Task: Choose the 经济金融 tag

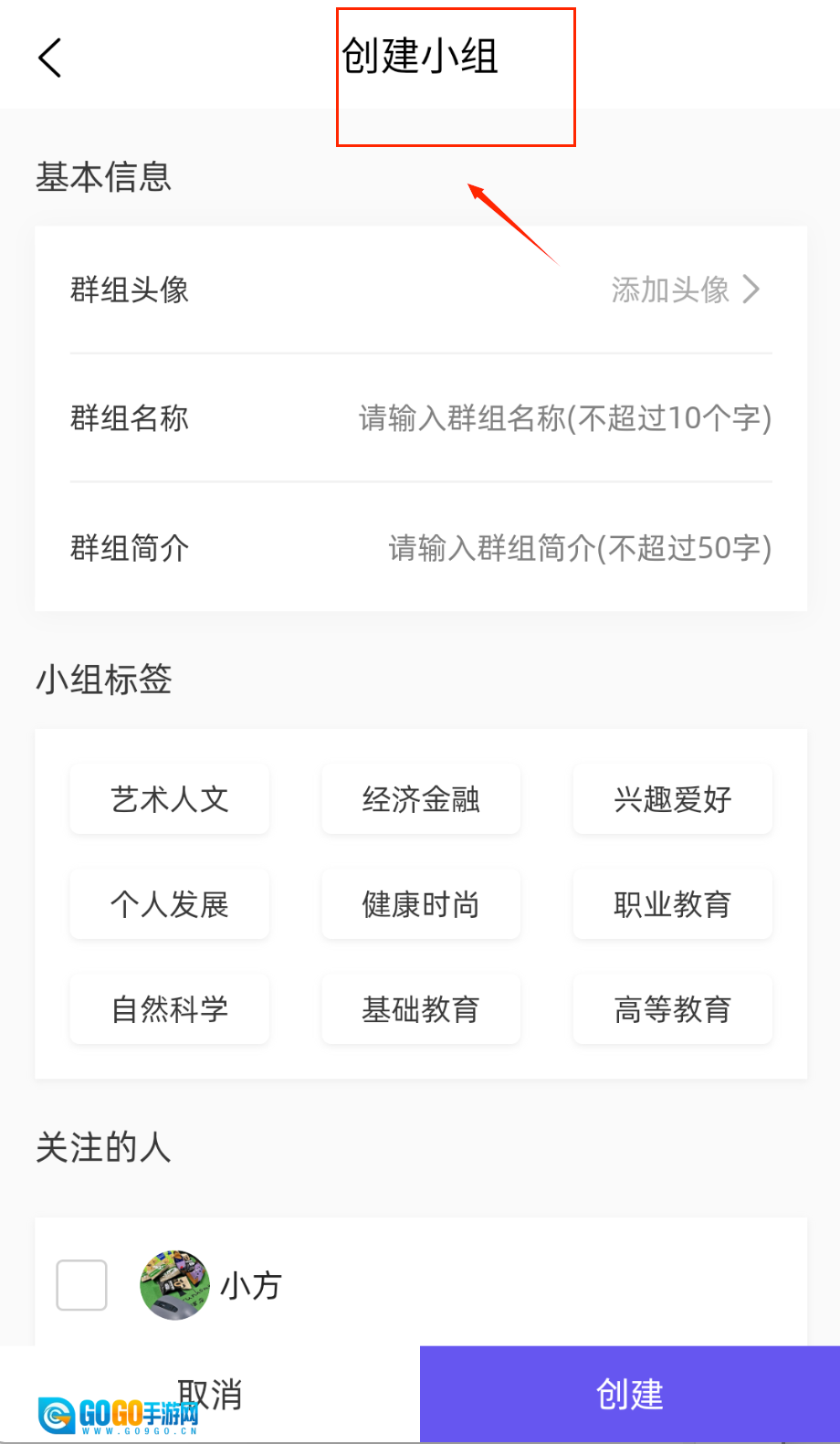Action: 421,799
